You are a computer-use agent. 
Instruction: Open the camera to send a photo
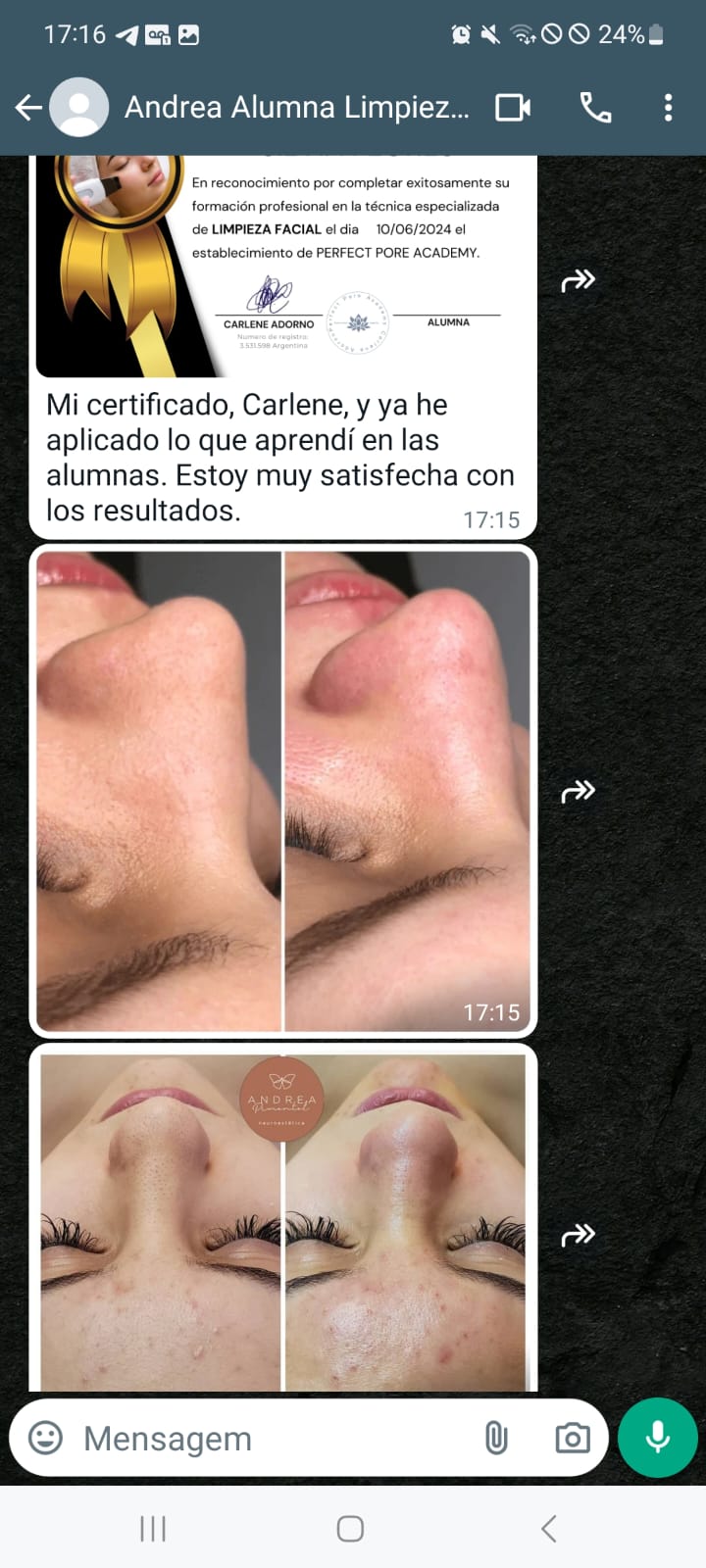(573, 1438)
